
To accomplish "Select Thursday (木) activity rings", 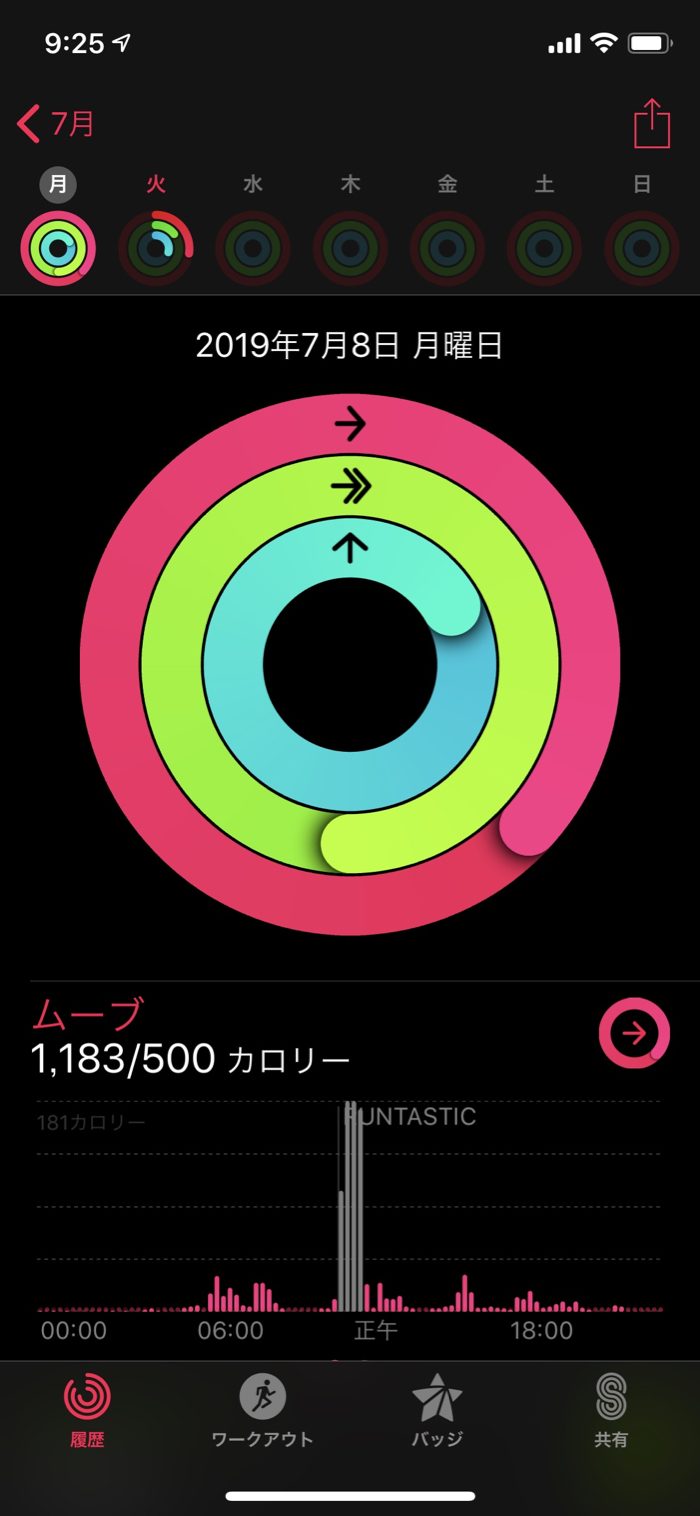I will click(x=350, y=248).
